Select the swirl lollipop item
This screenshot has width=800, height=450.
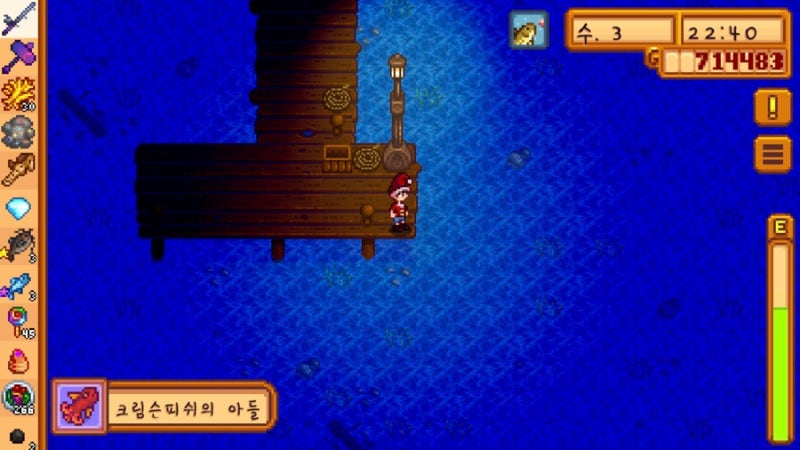point(18,322)
